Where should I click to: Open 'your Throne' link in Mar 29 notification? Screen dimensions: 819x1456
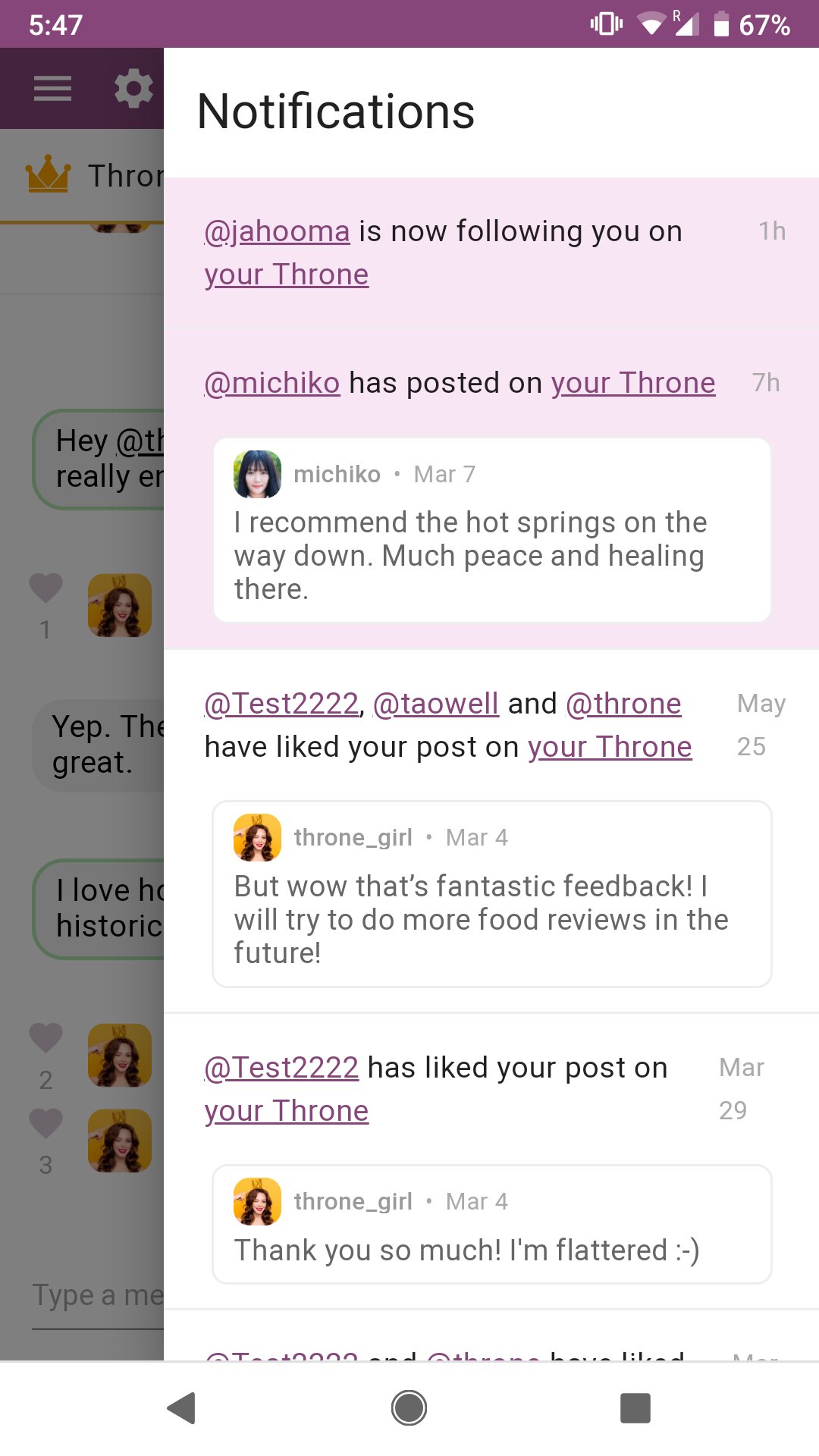point(287,1111)
